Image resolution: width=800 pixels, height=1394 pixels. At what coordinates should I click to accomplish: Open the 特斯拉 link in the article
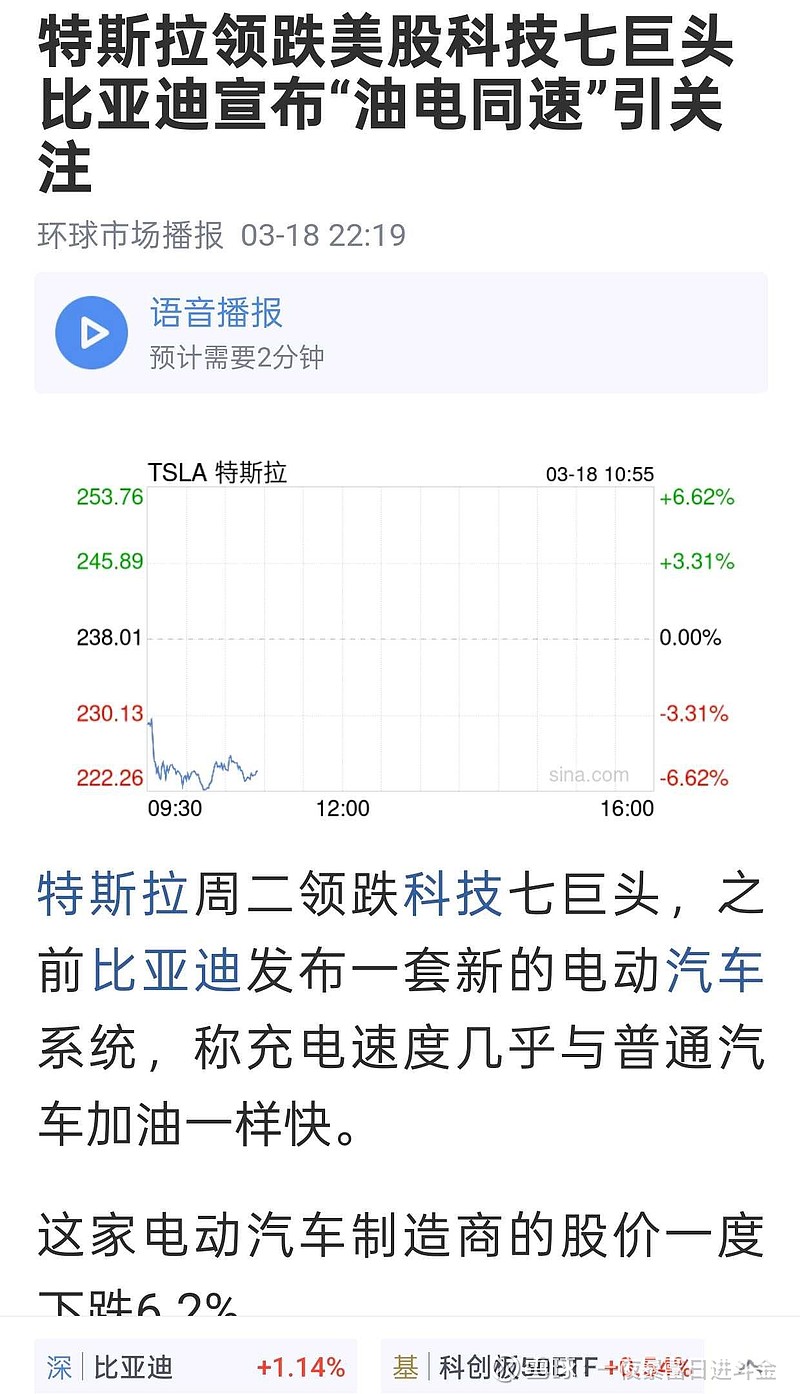point(113,894)
